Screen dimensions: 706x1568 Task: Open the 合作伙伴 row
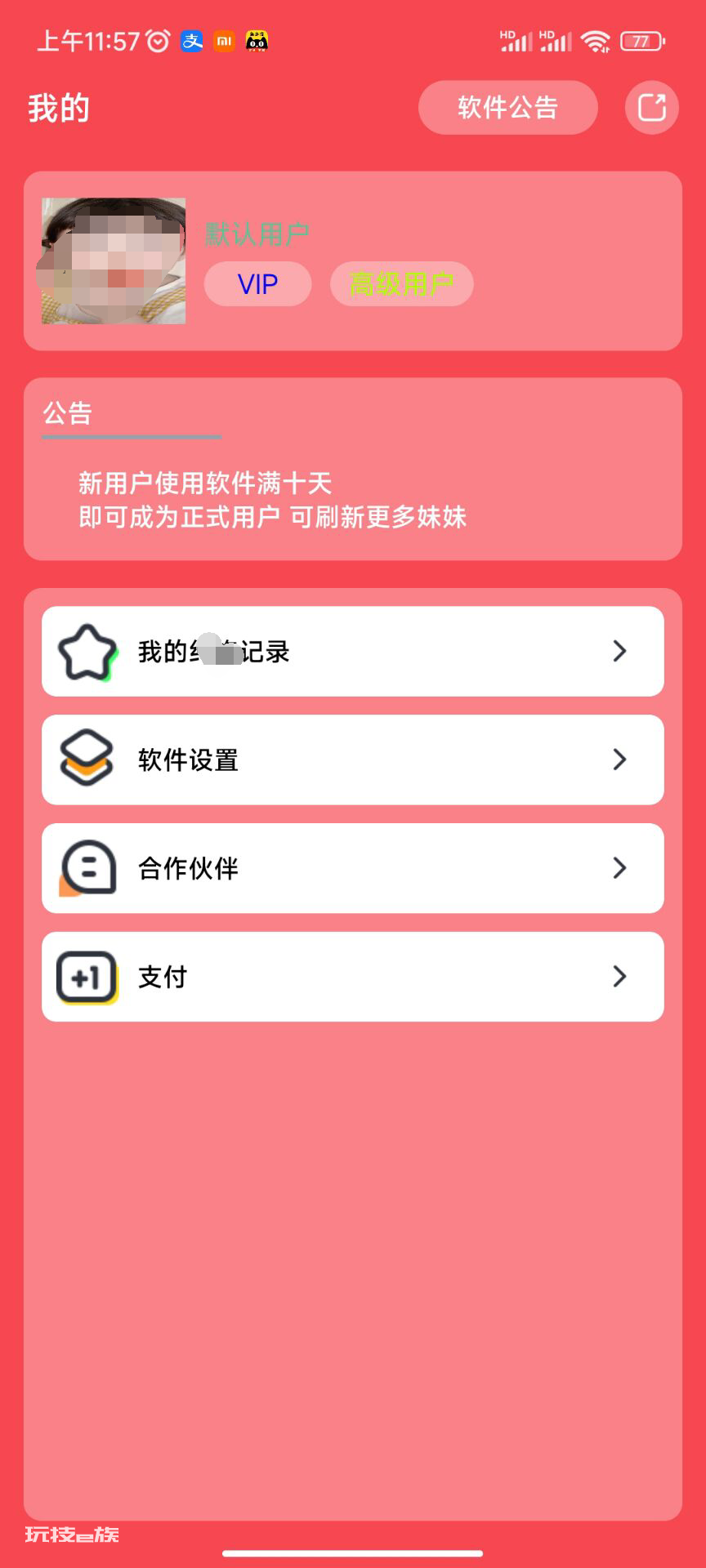pos(353,868)
